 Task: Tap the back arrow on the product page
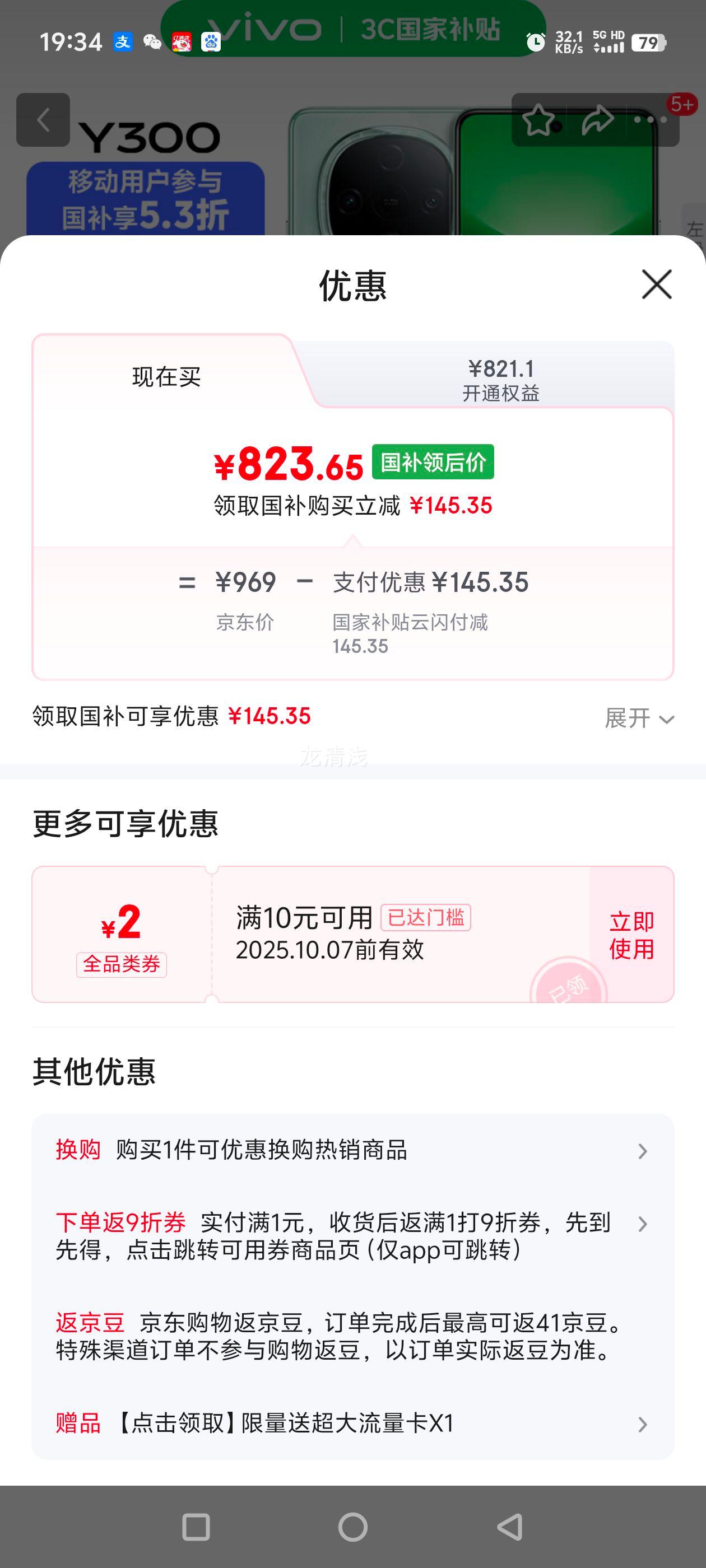[43, 119]
